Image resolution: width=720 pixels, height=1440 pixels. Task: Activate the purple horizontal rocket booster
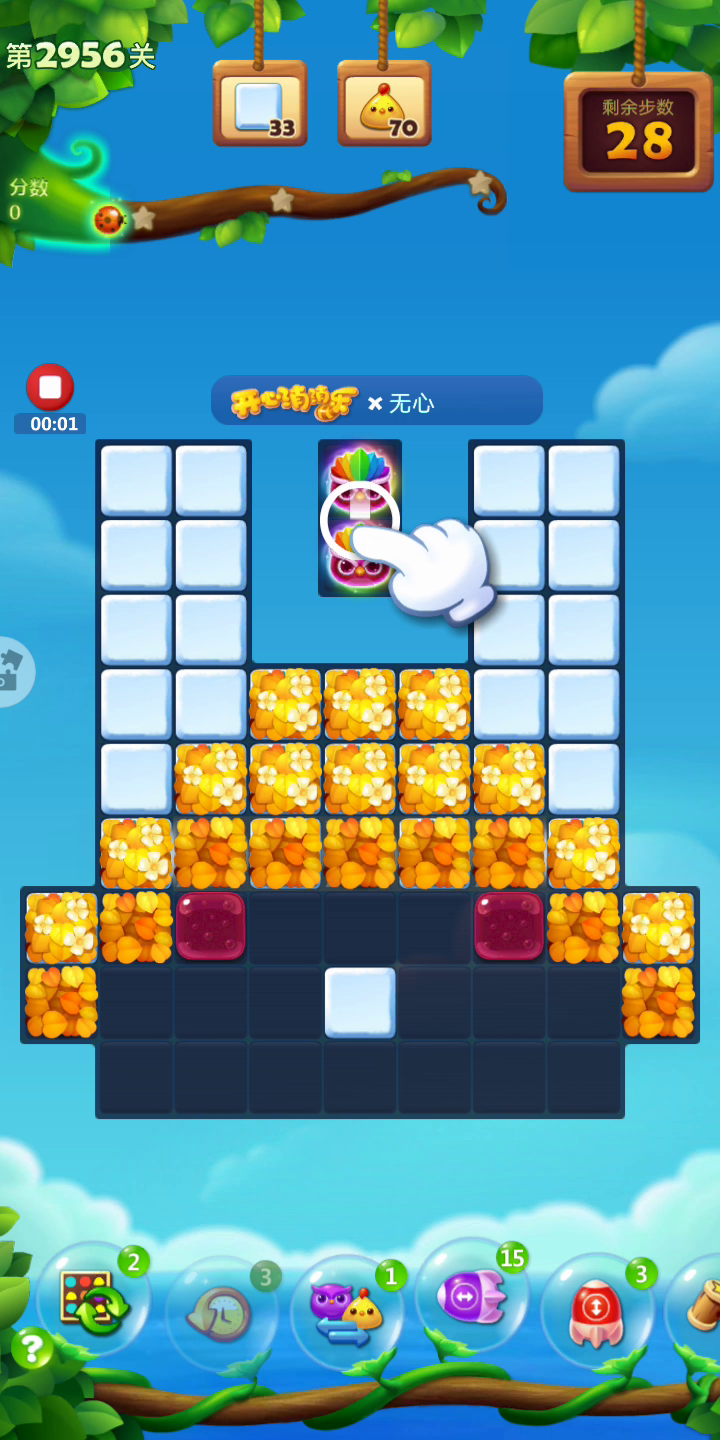471,1296
